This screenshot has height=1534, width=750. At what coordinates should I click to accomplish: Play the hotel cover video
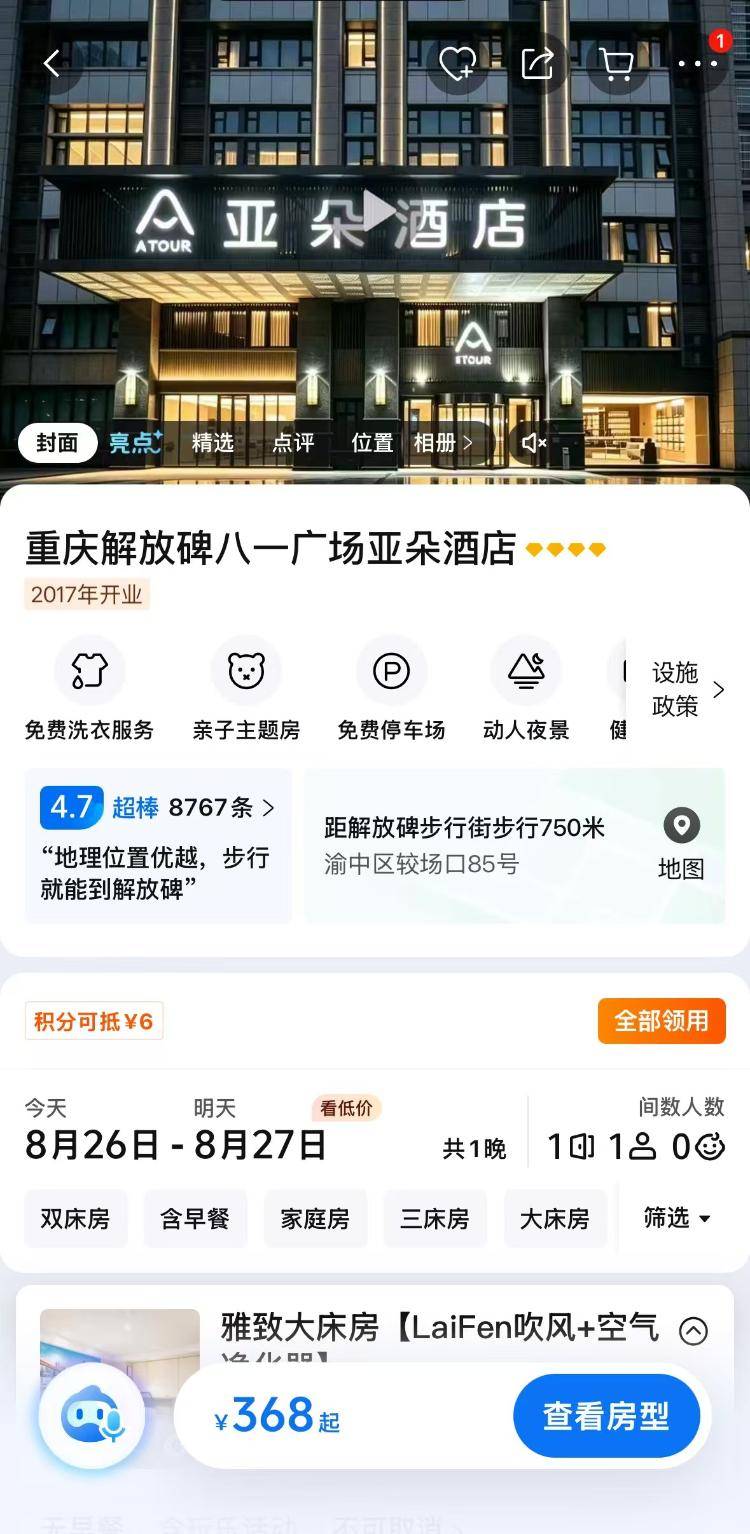(x=377, y=211)
